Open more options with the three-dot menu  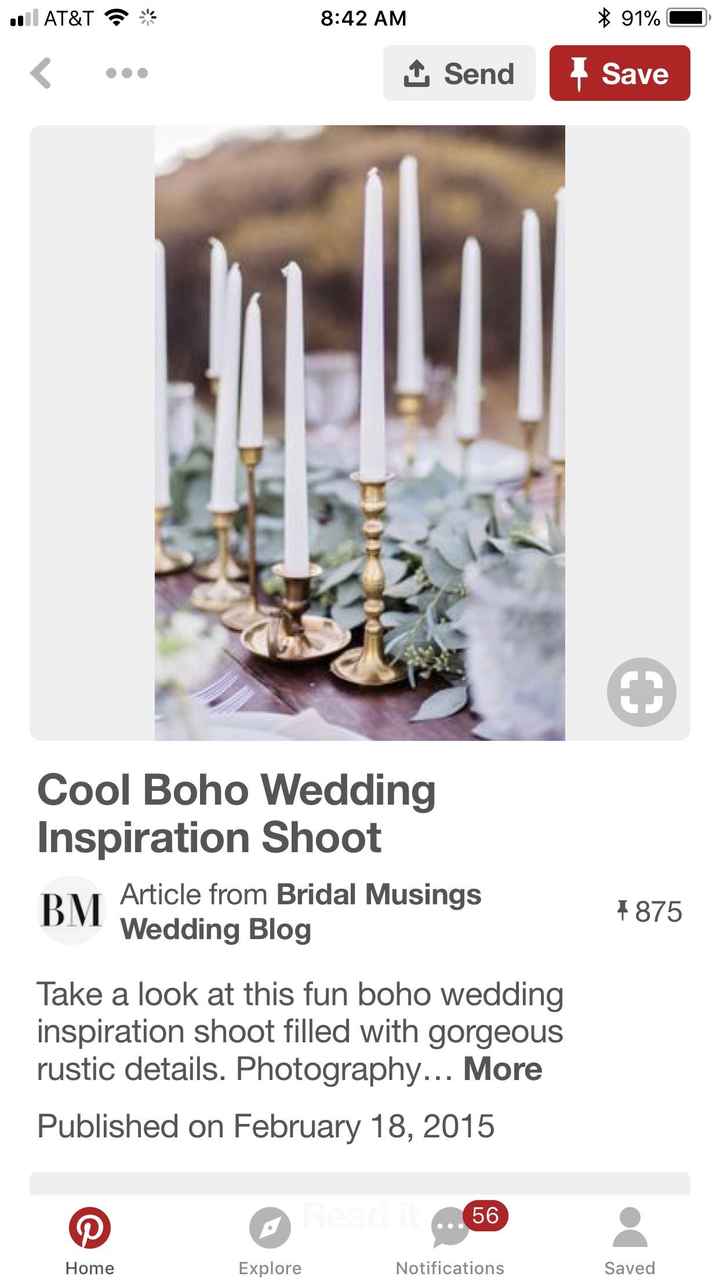126,72
